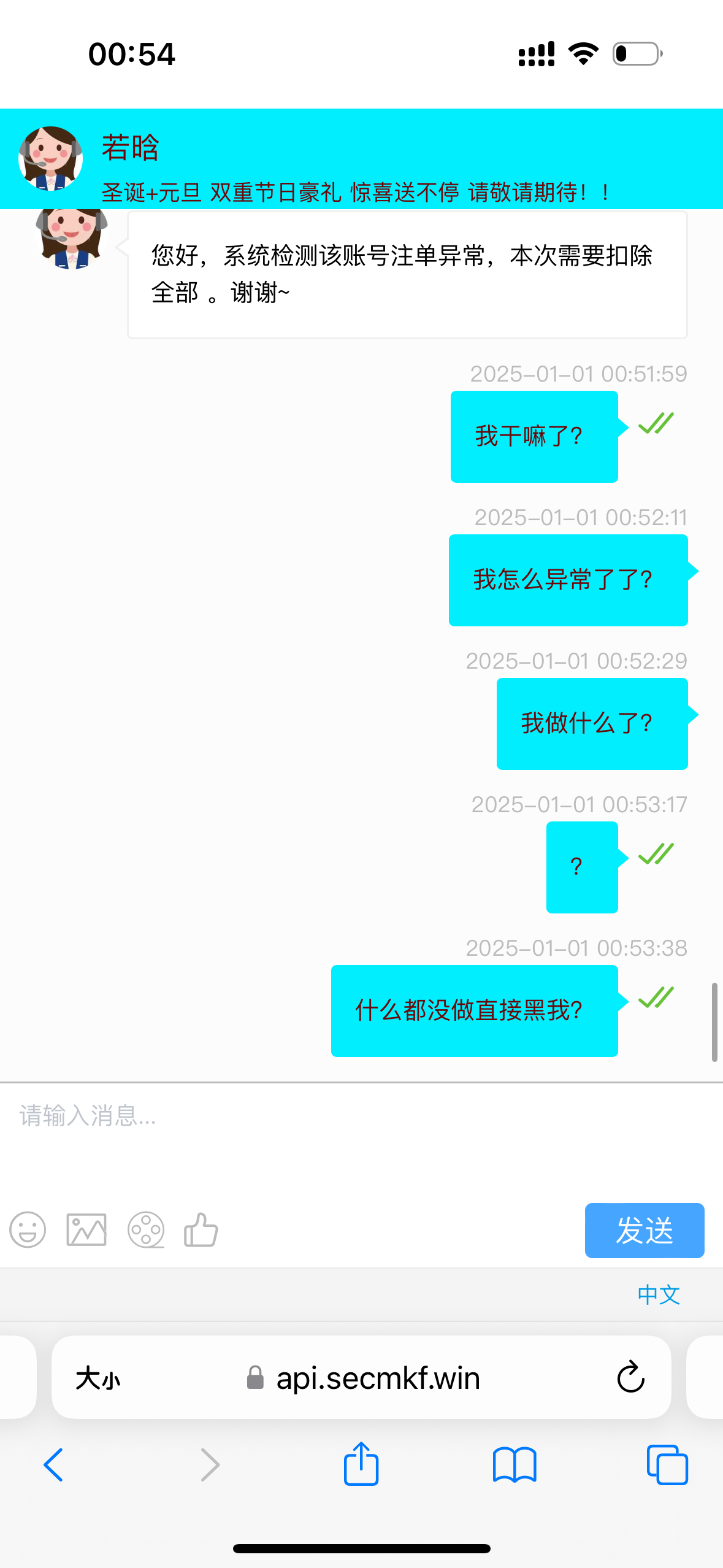Click the video attachment icon
The image size is (723, 1568).
tap(144, 1229)
